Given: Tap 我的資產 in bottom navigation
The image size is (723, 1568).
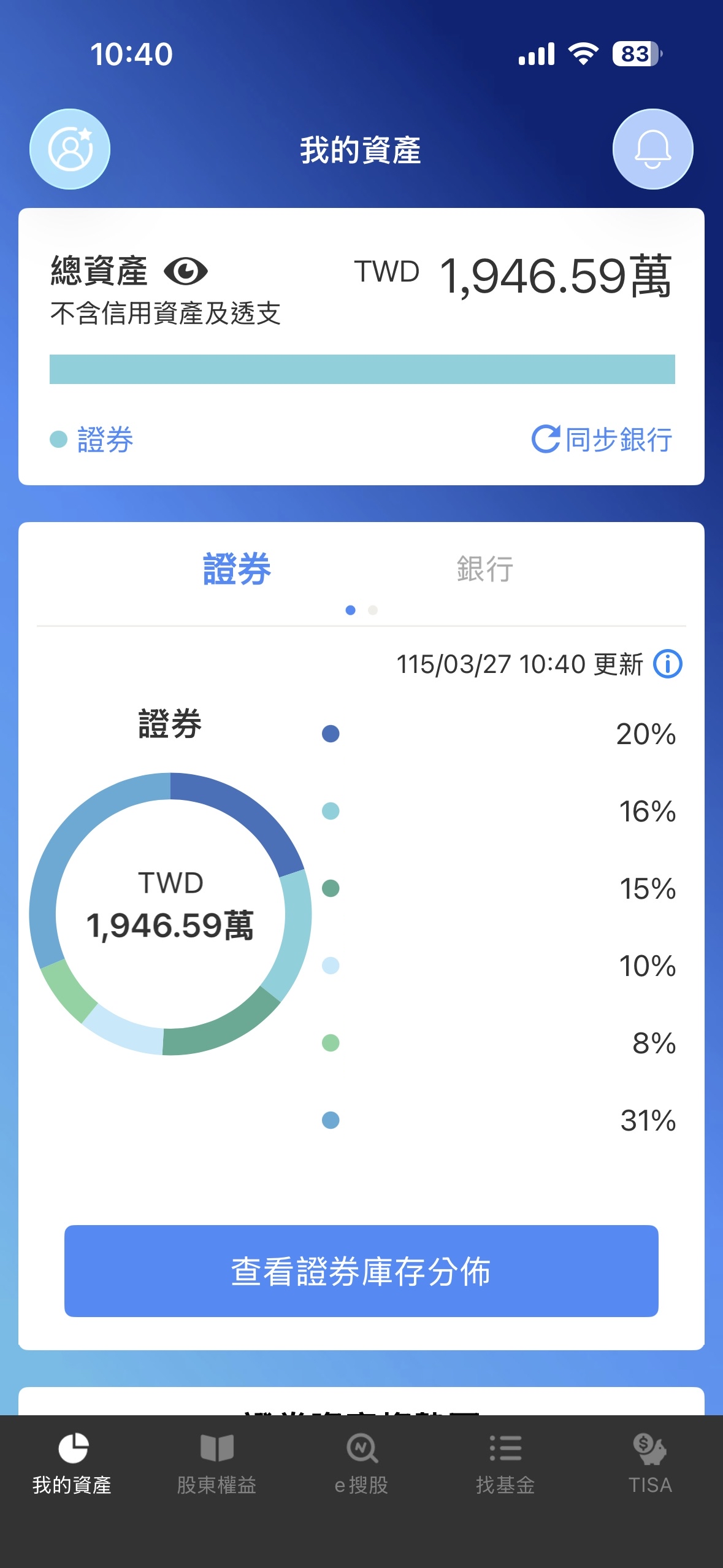Looking at the screenshot, I should tap(72, 1463).
